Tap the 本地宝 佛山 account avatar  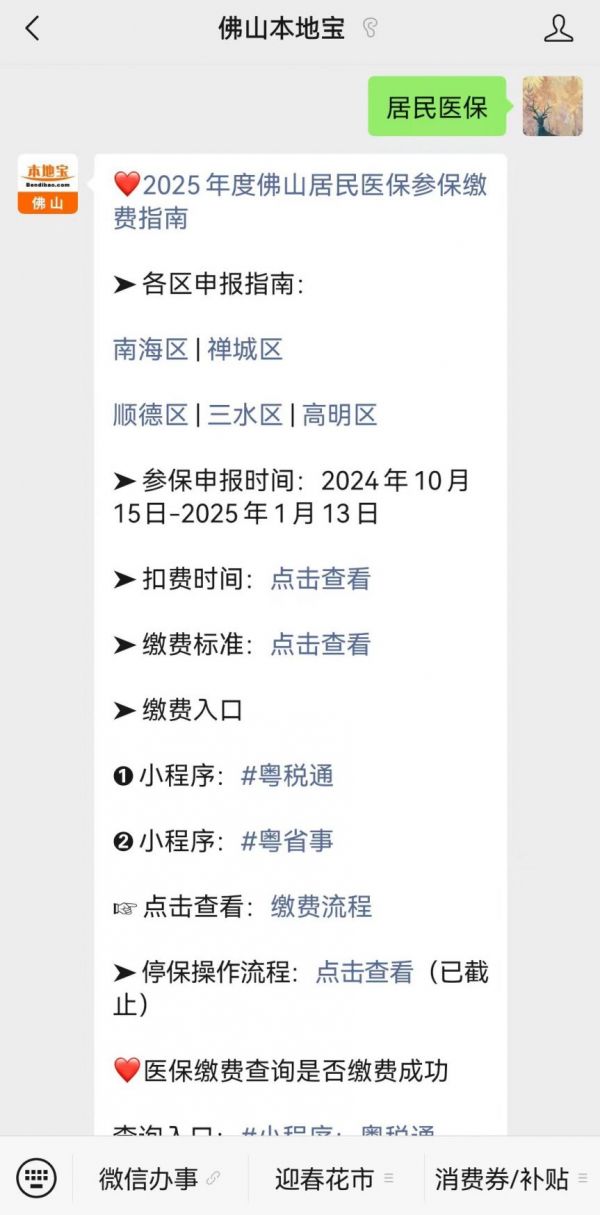pos(47,185)
